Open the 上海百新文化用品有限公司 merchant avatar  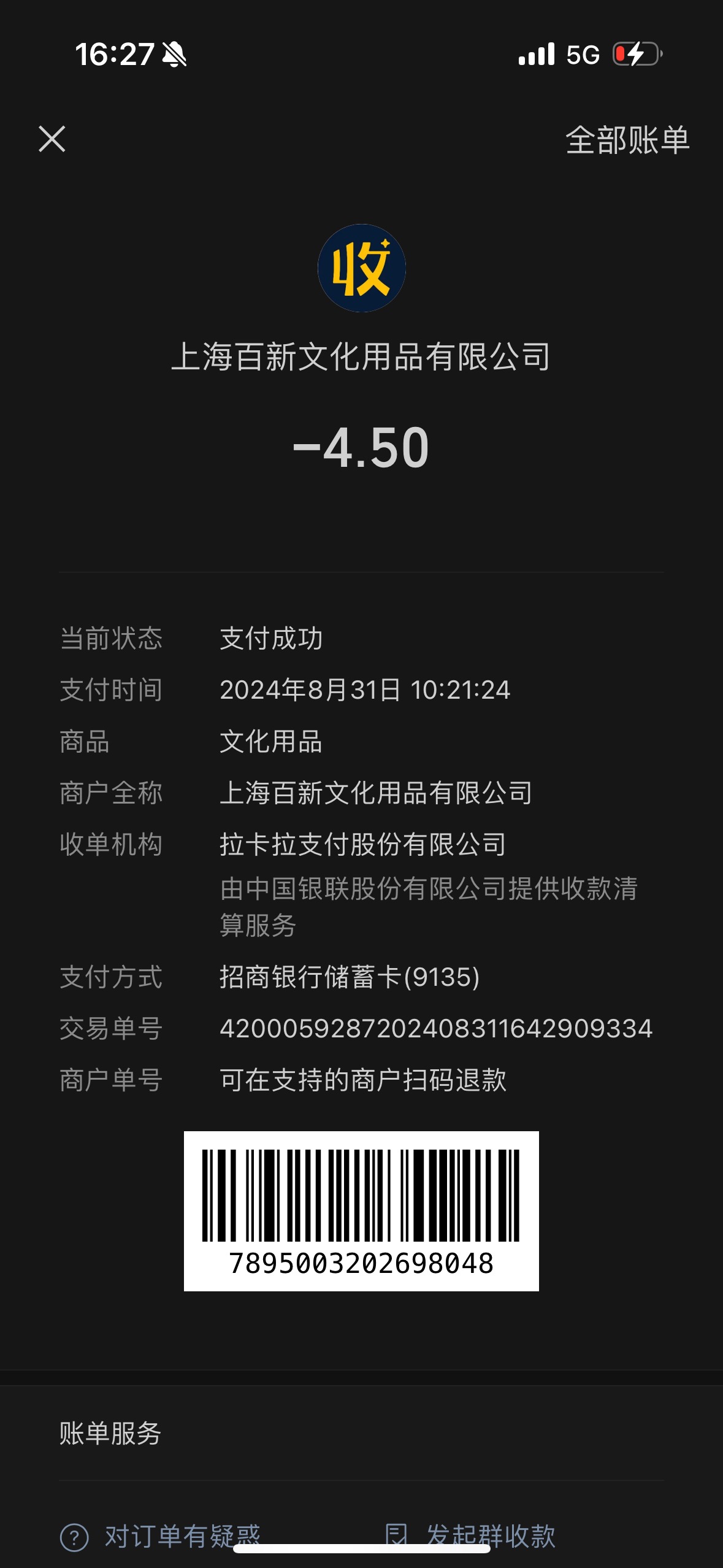[362, 268]
